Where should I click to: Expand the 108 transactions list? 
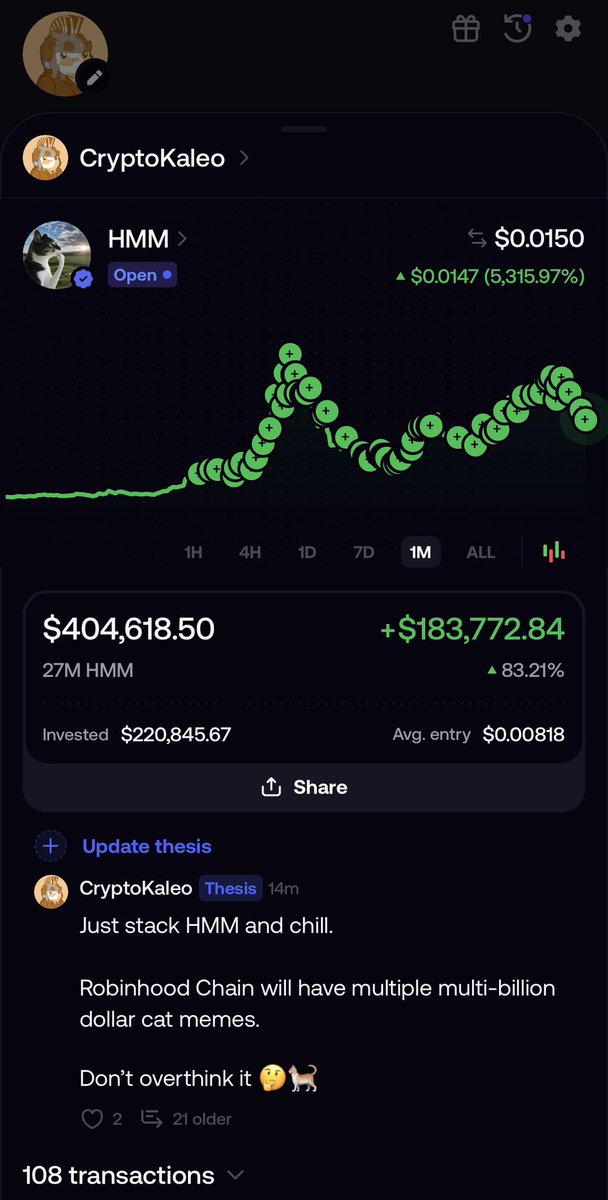coord(133,1175)
